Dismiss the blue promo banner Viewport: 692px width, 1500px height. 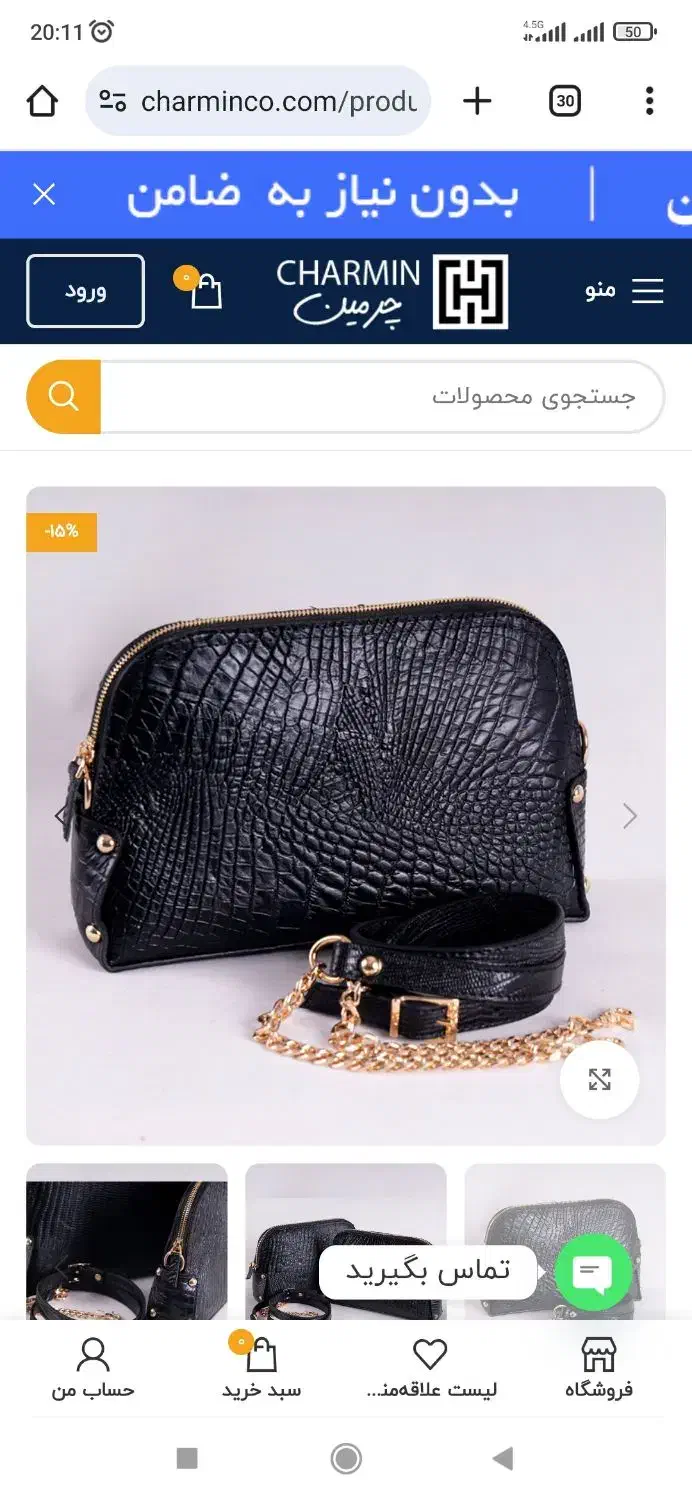click(44, 194)
